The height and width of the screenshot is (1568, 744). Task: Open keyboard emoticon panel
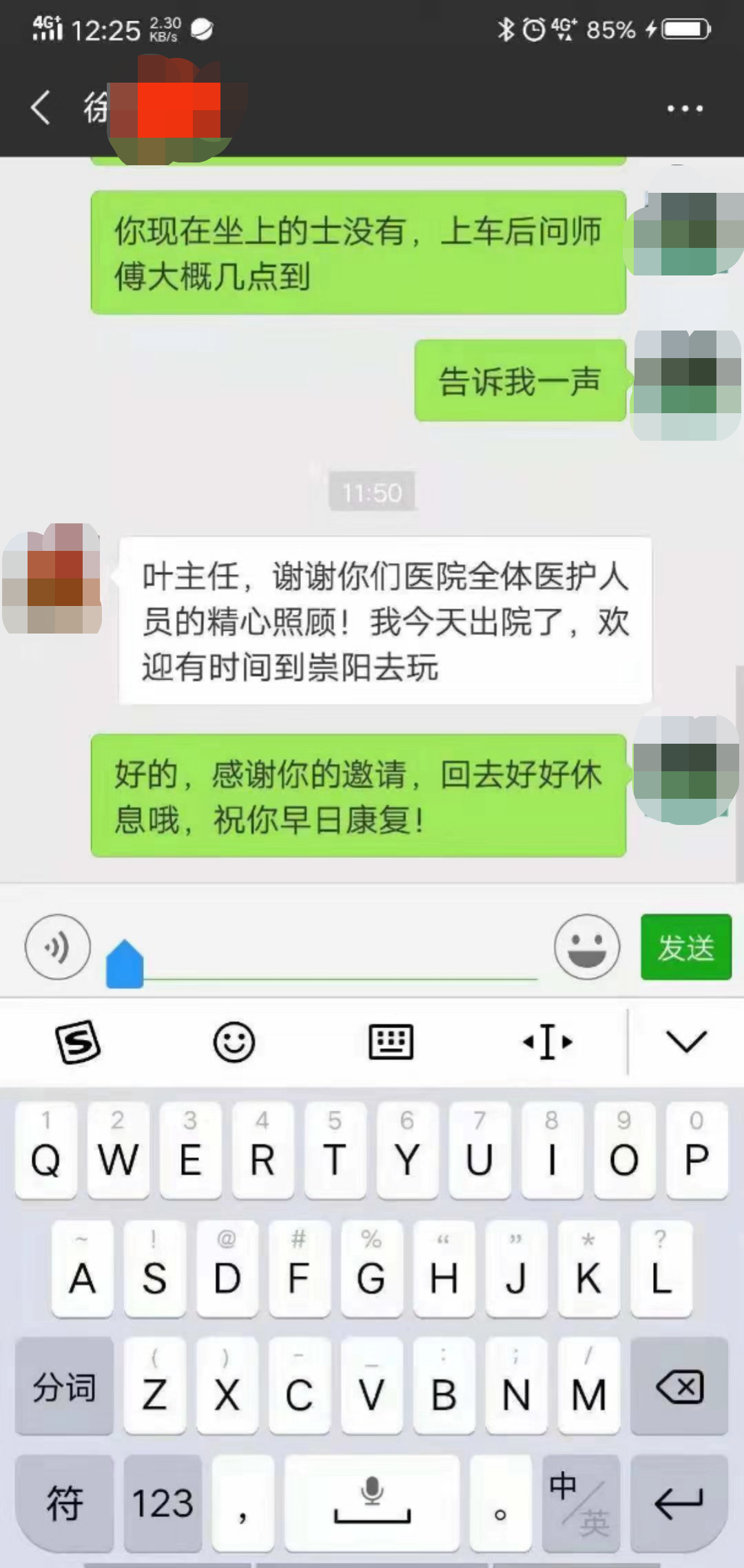(234, 1041)
